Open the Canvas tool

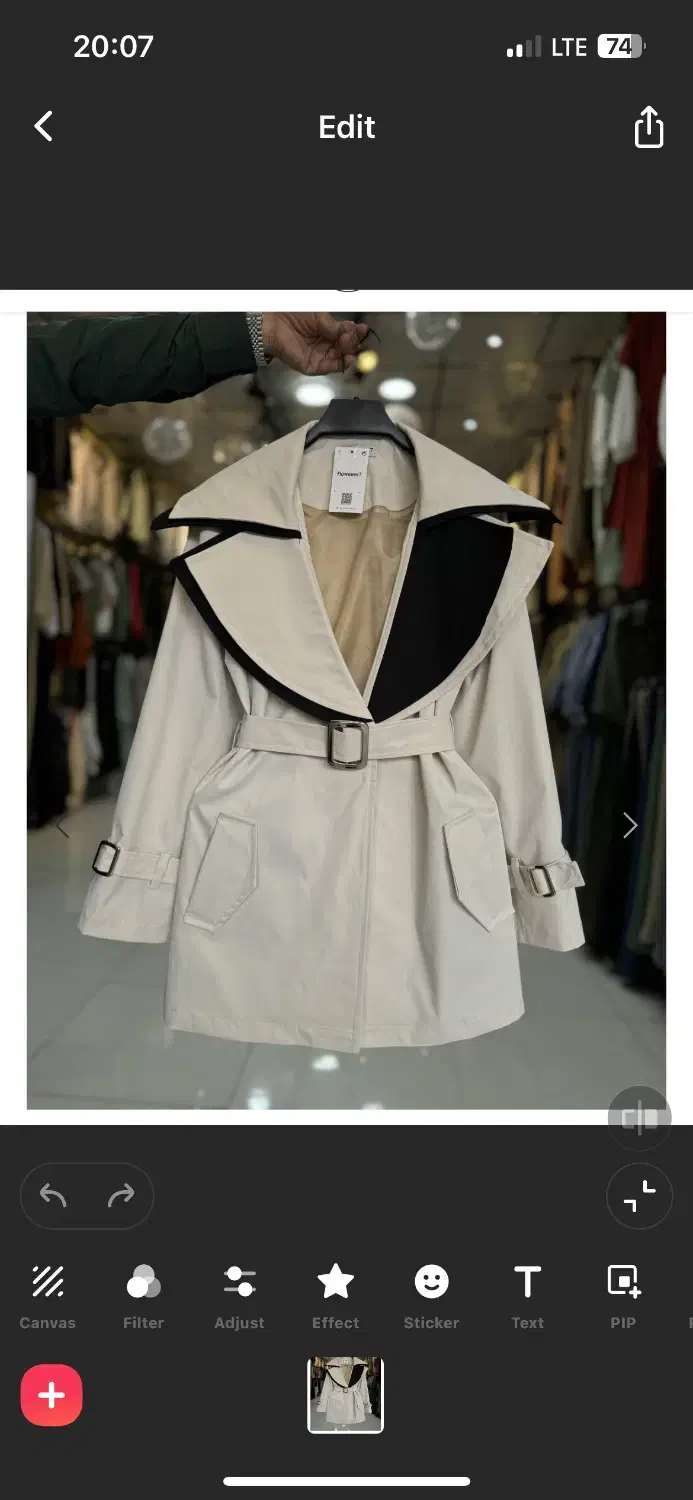[47, 1295]
